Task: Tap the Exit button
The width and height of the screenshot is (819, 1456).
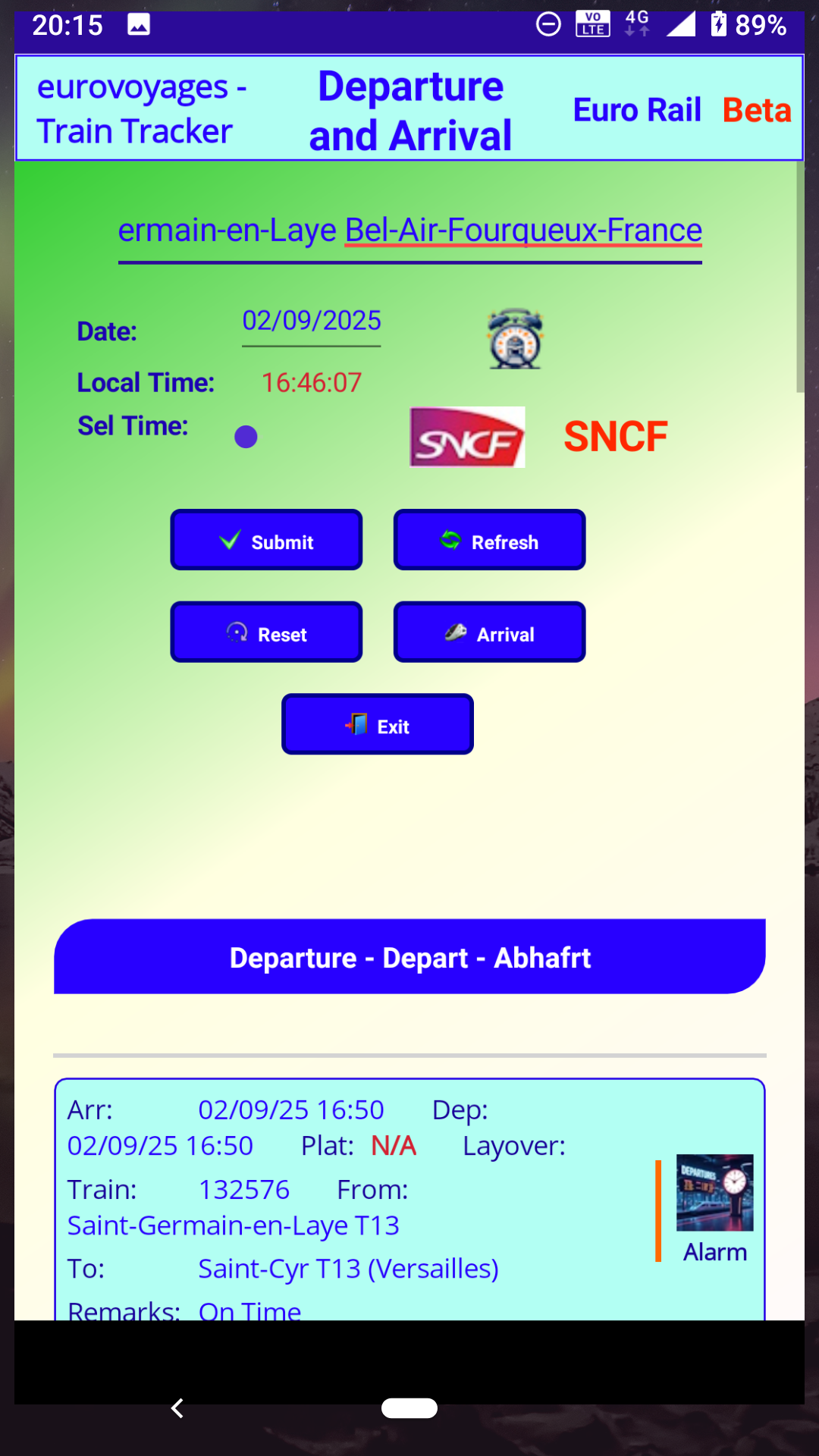Action: pos(377,724)
